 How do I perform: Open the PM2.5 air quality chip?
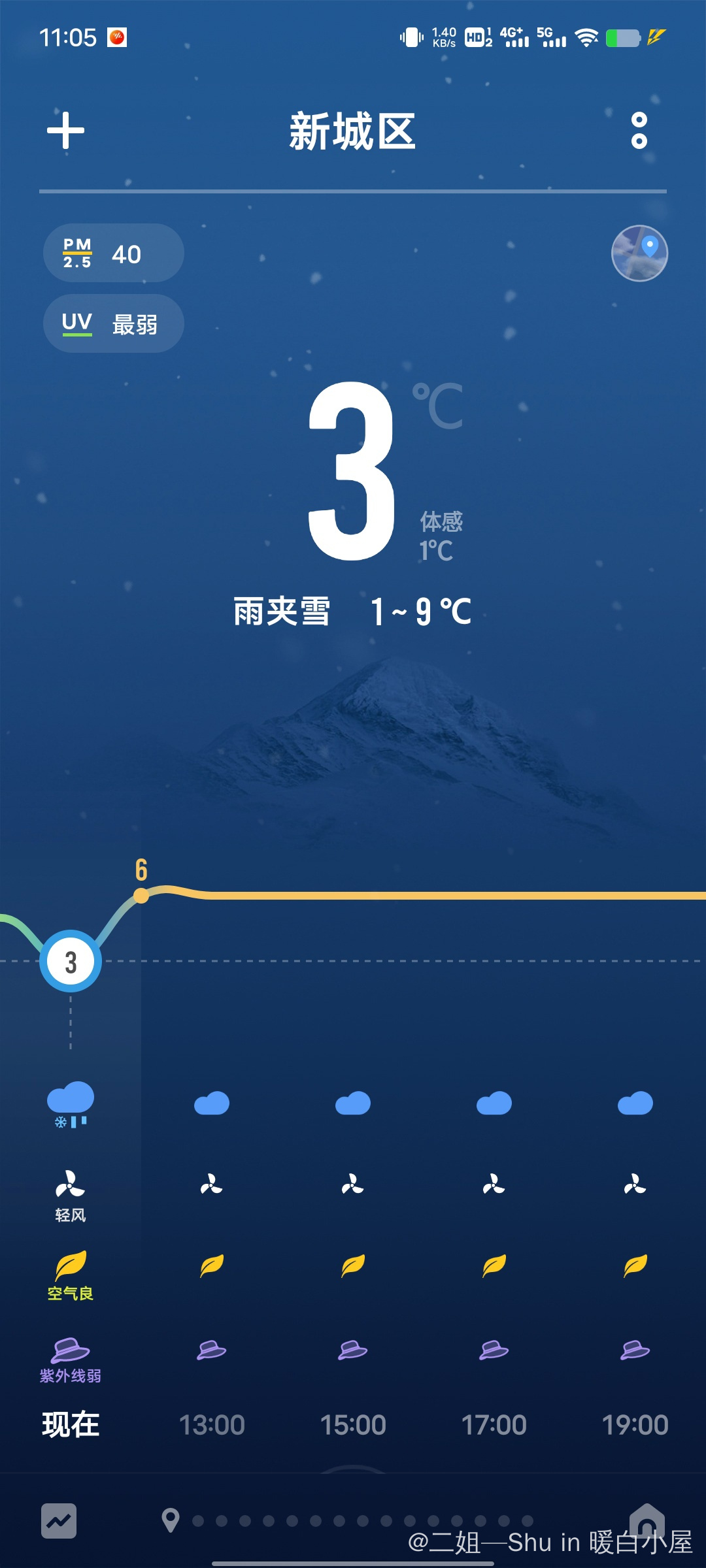(113, 253)
